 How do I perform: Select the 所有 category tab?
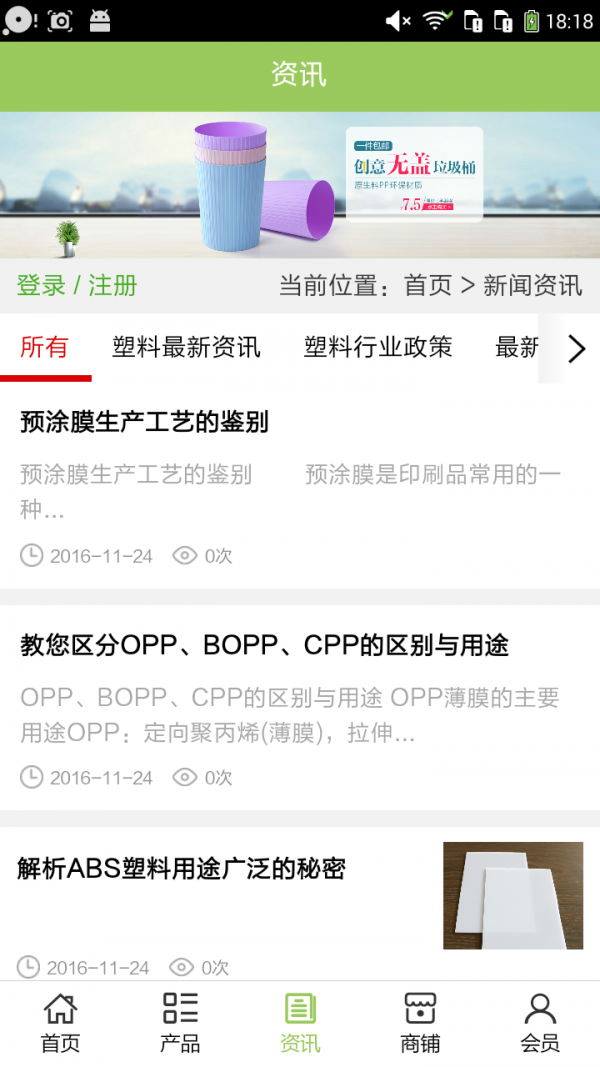click(x=45, y=347)
